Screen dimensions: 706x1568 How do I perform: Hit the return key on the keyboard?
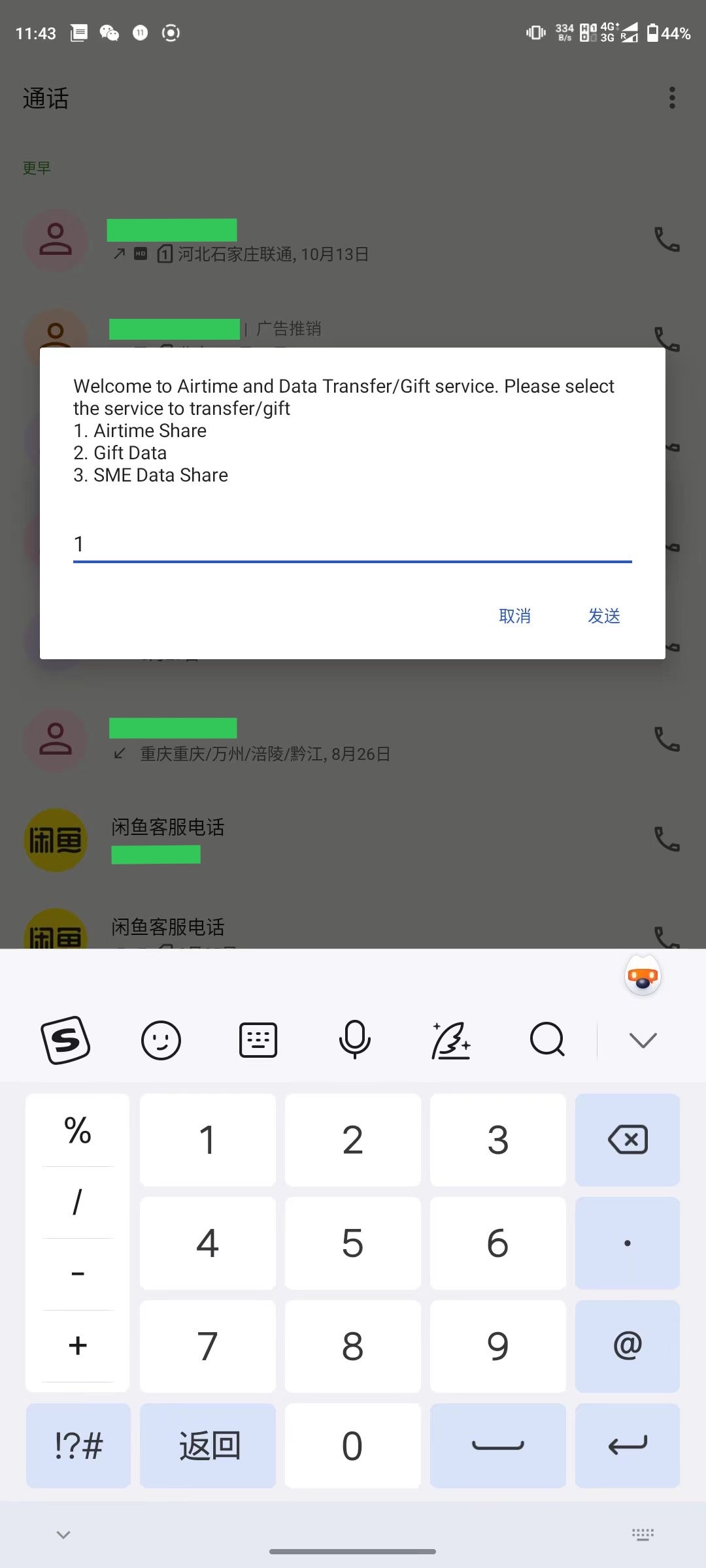pos(628,1445)
